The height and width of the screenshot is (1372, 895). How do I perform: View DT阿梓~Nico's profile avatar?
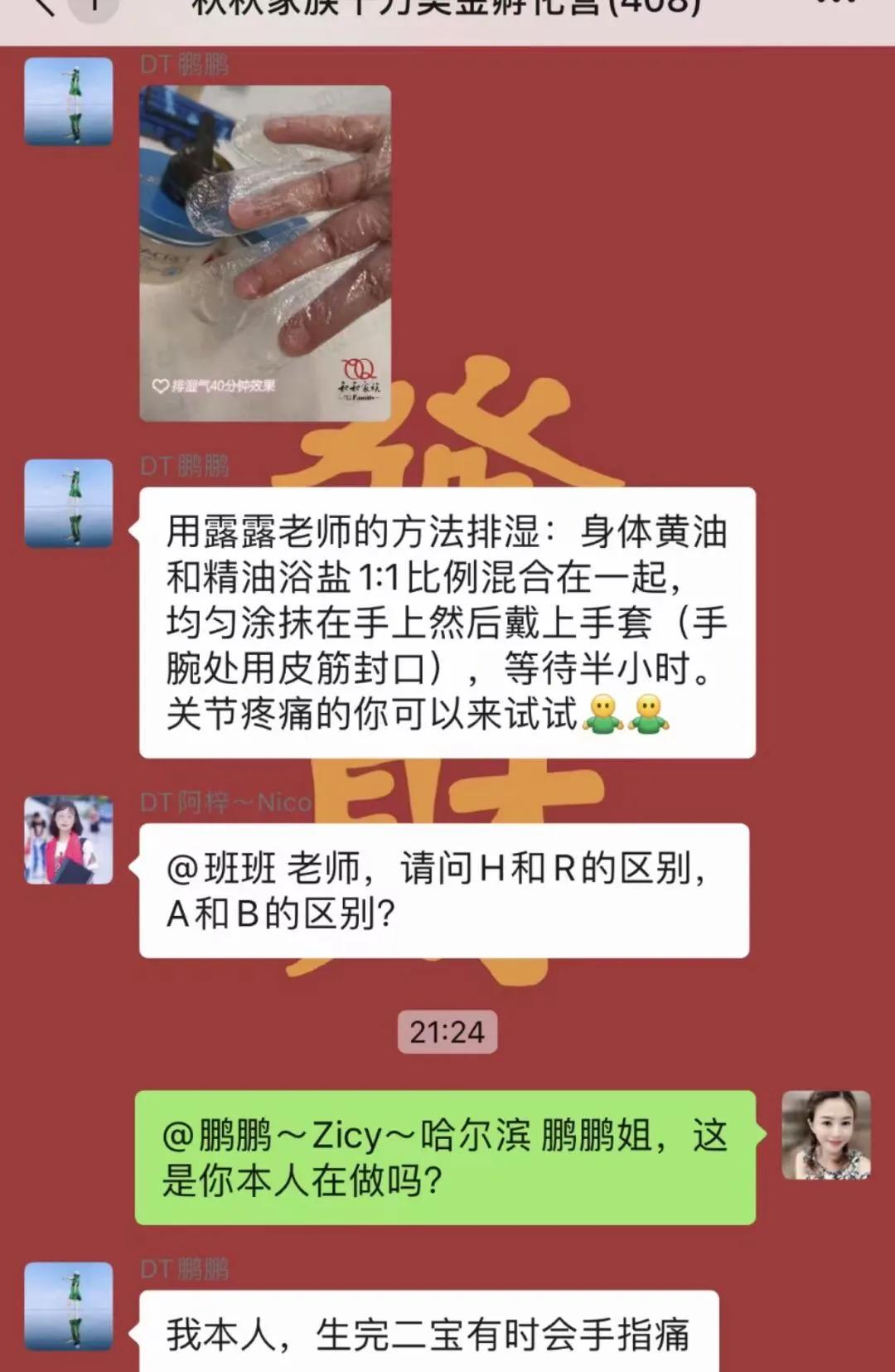click(x=69, y=840)
